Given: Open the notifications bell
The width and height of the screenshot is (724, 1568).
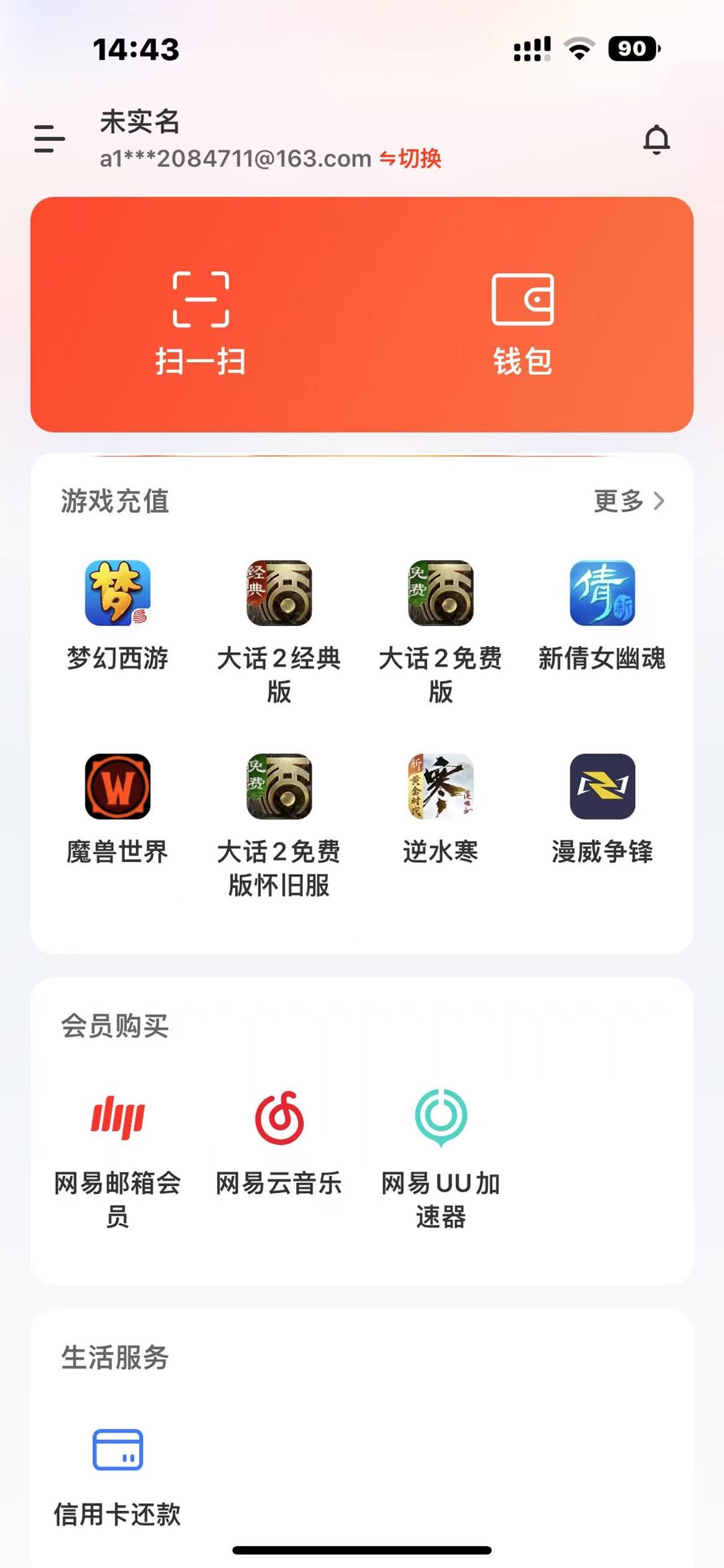Looking at the screenshot, I should click(x=656, y=139).
